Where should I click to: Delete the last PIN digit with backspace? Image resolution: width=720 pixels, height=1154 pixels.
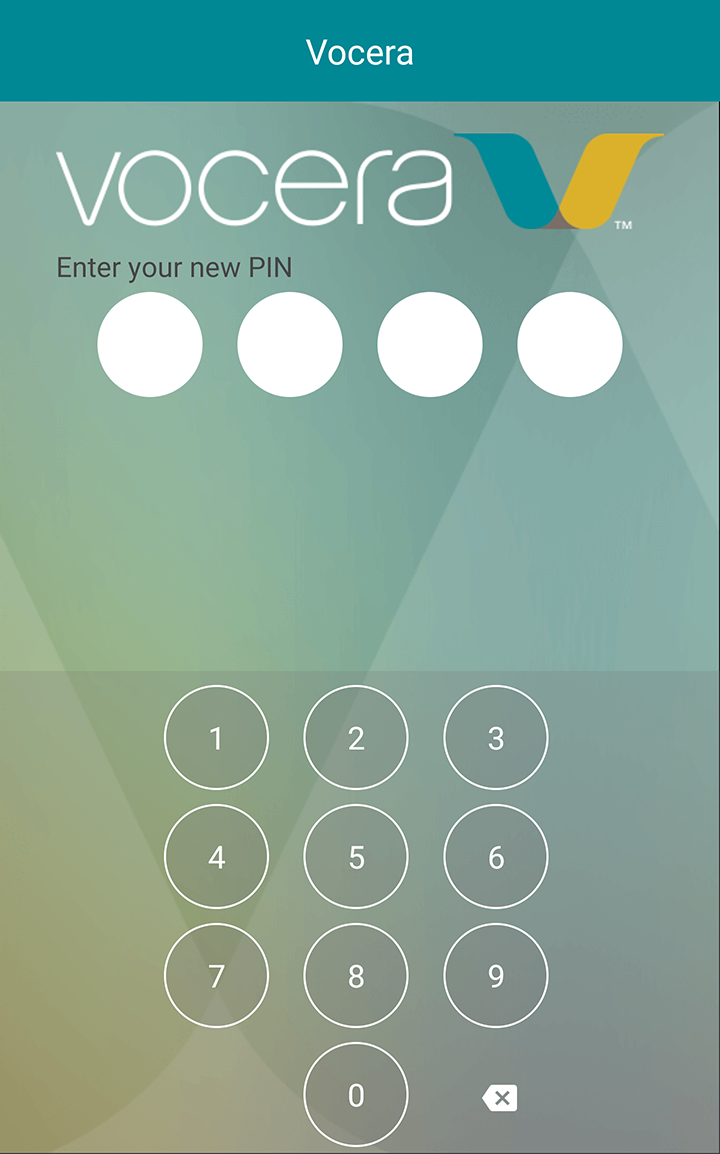coord(500,1098)
